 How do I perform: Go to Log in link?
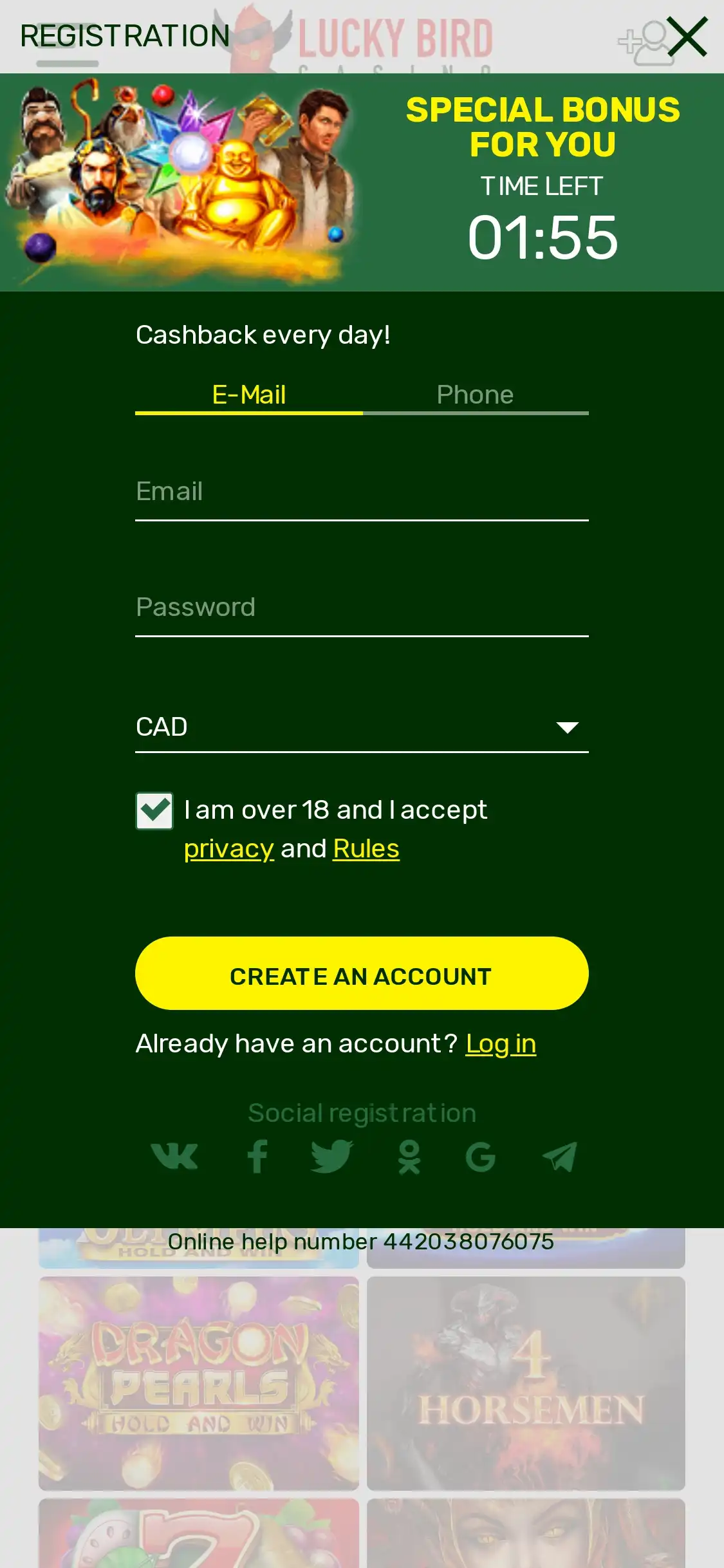[501, 1044]
